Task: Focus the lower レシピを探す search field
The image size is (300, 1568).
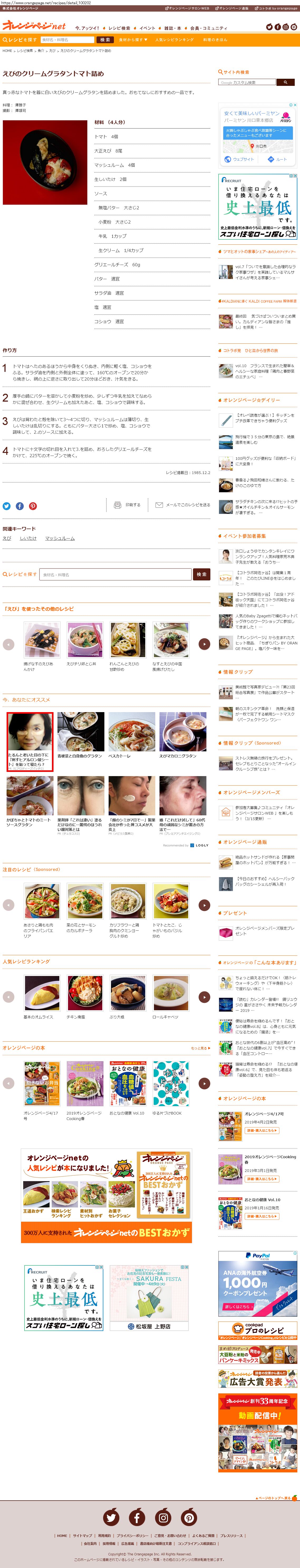Action: point(116,574)
